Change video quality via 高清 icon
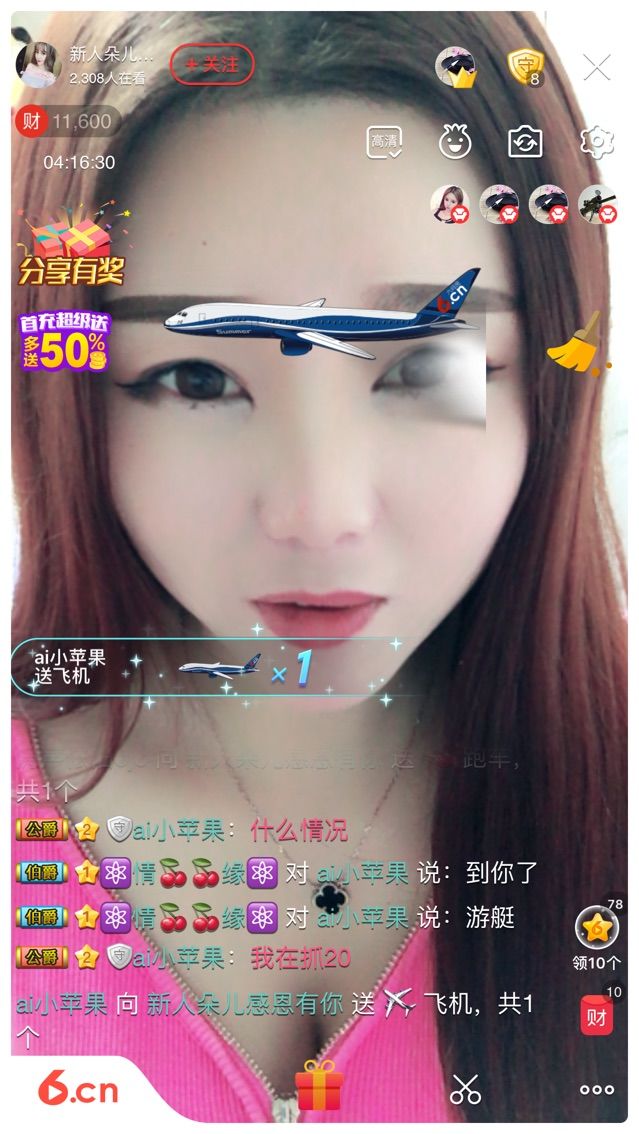 (x=384, y=142)
